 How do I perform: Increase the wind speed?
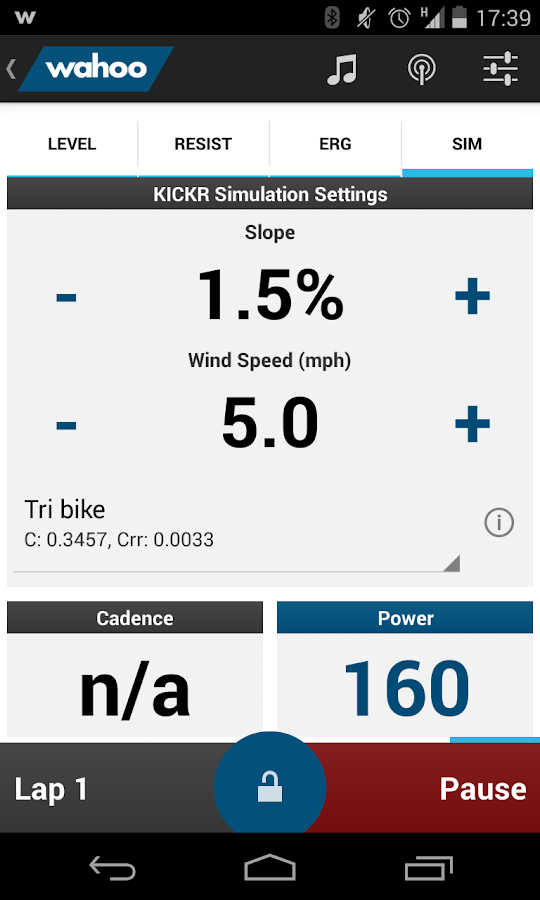tap(472, 424)
